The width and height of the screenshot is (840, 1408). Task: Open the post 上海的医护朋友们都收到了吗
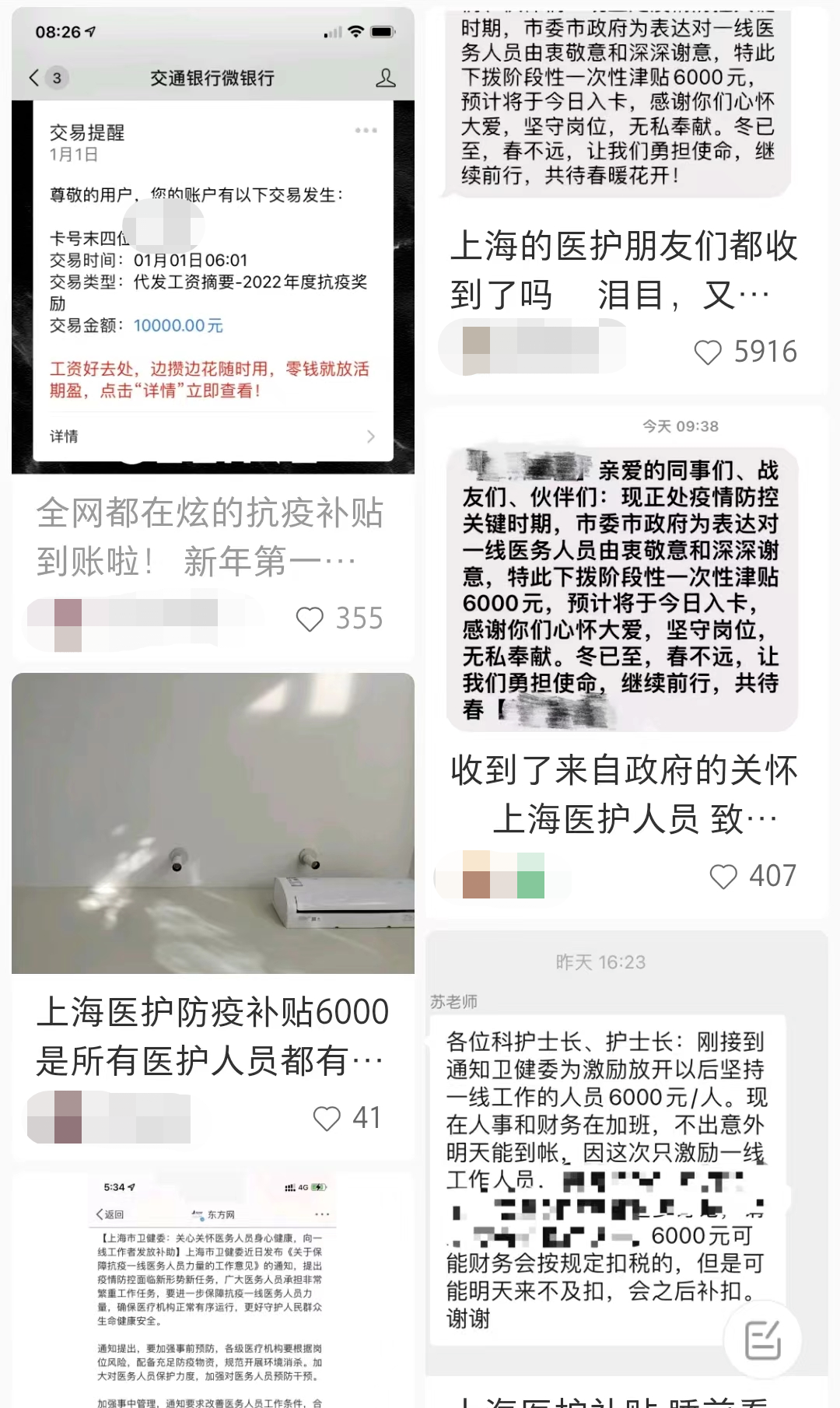624,270
